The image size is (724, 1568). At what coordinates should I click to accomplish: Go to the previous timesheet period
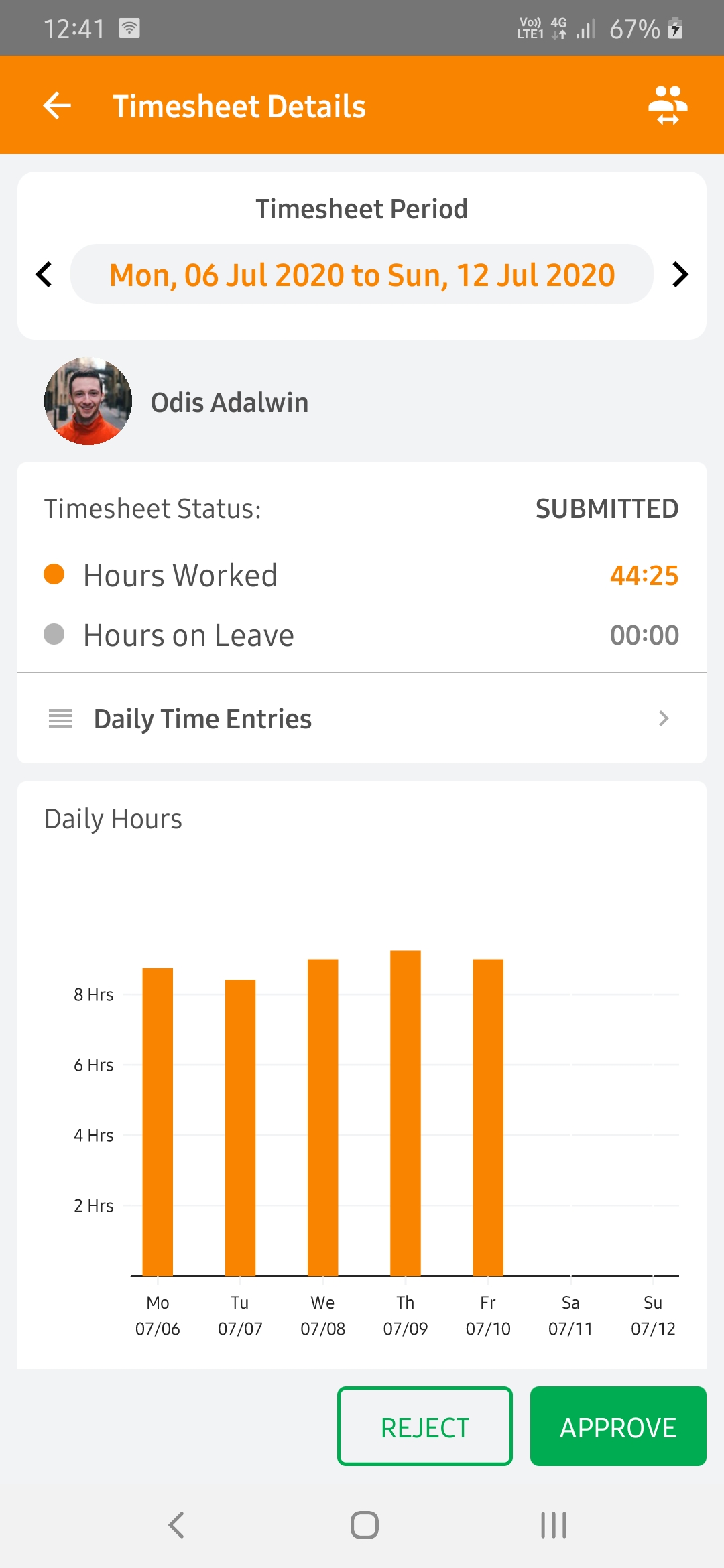[x=44, y=274]
